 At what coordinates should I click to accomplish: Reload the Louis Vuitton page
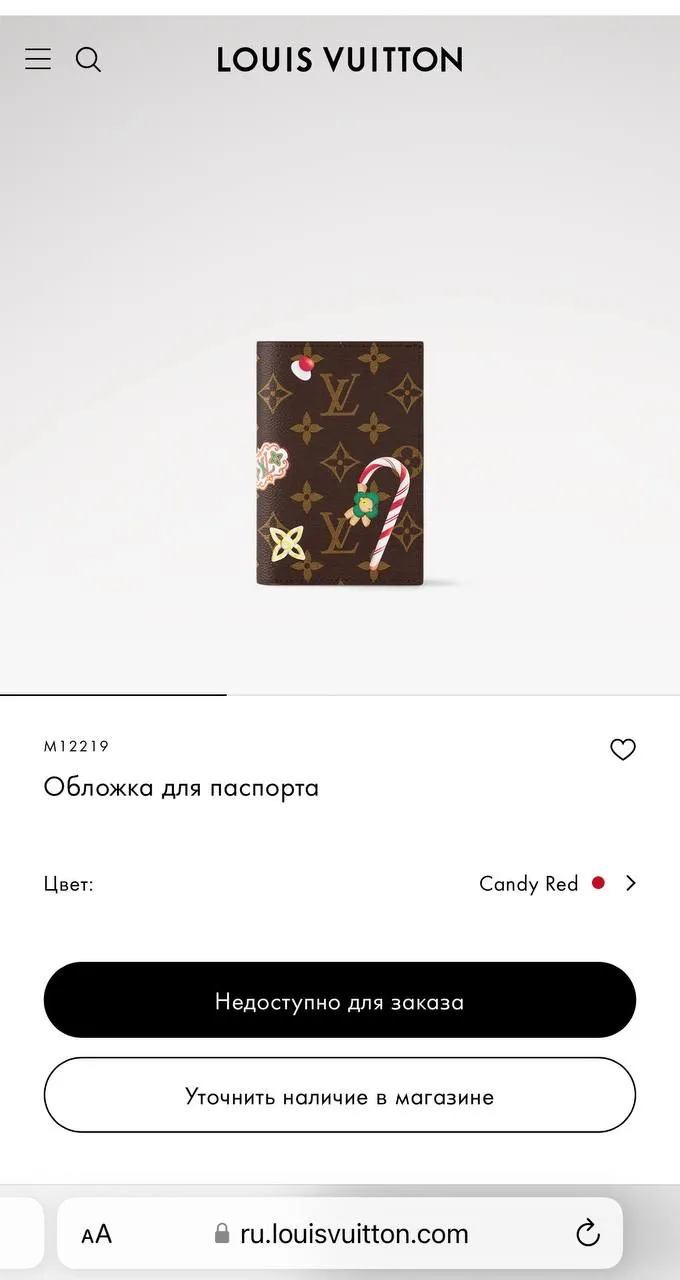tap(588, 1233)
